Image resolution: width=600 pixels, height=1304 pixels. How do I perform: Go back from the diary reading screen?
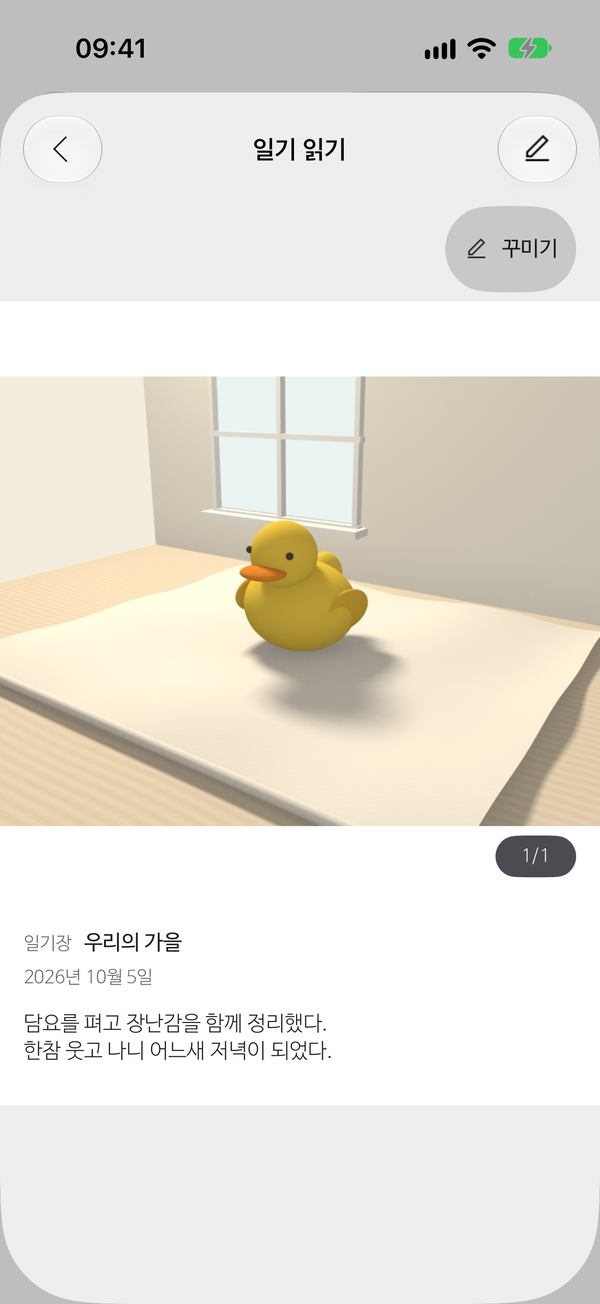pos(62,149)
